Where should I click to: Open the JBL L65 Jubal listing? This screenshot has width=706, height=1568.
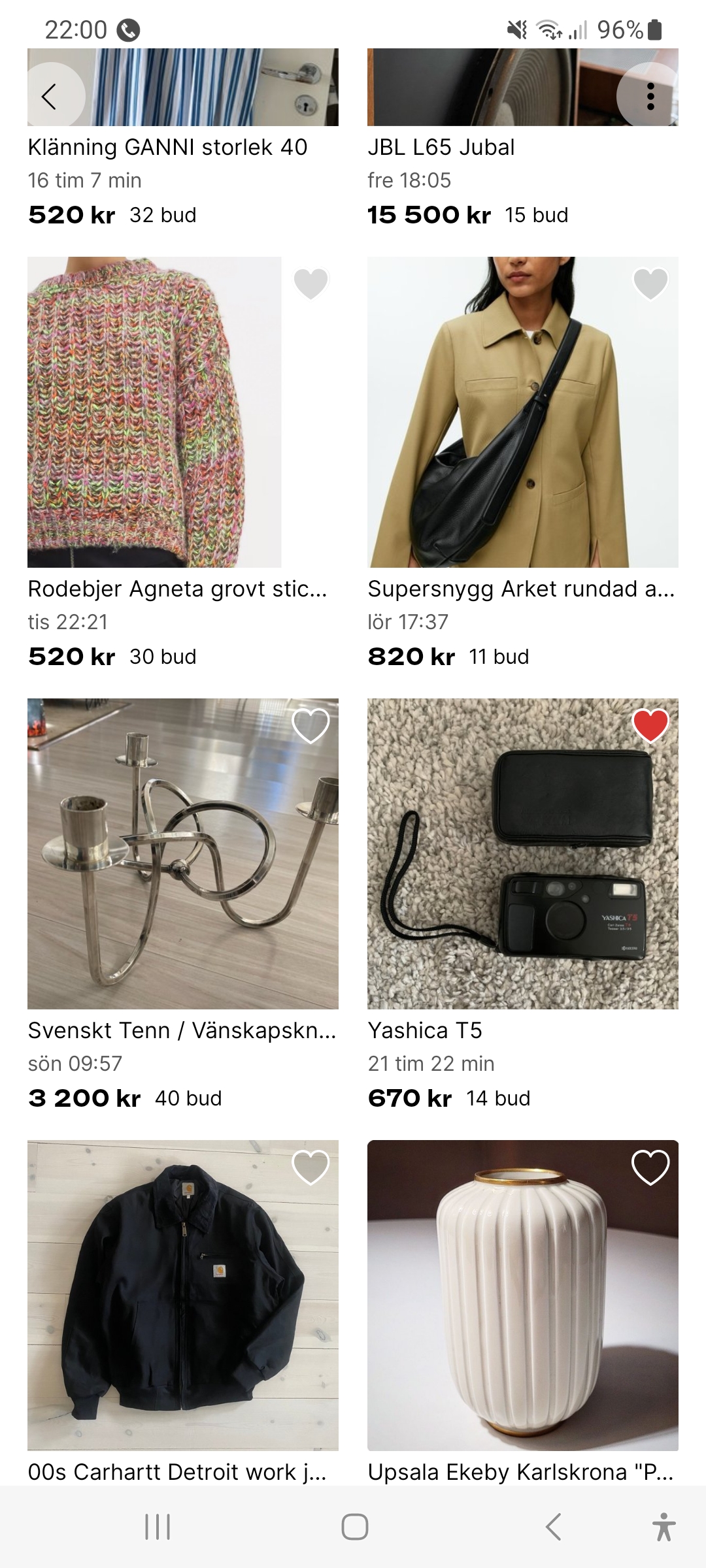point(441,148)
